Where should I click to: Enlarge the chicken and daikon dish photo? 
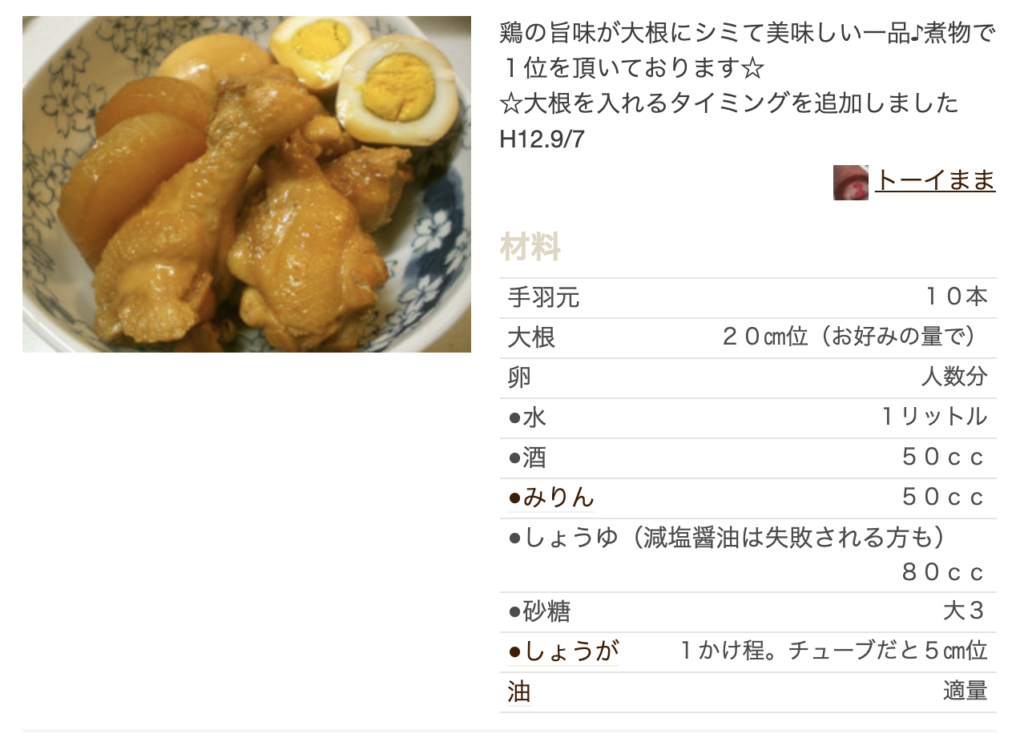(246, 184)
